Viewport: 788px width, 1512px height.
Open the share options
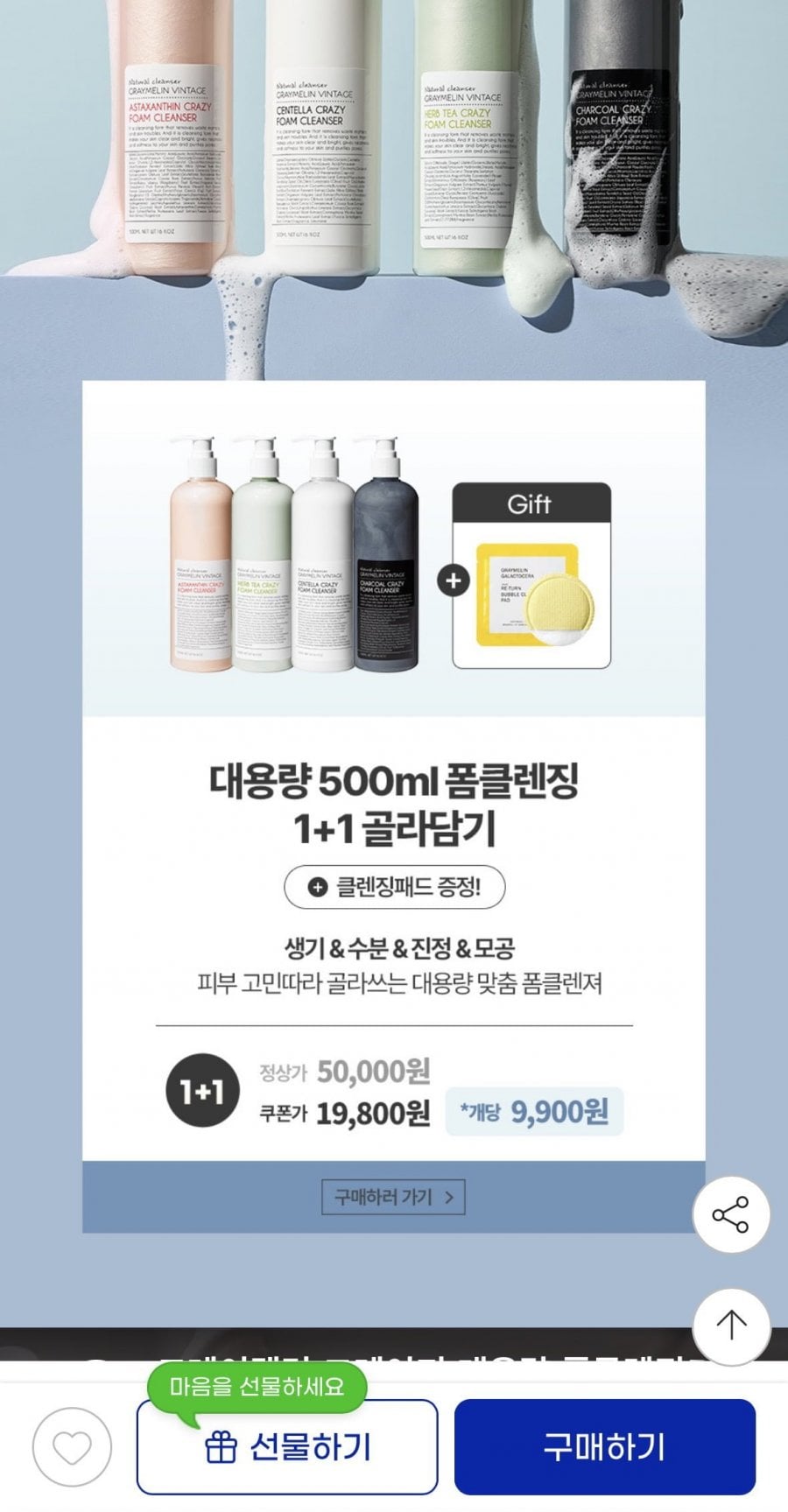731,1214
